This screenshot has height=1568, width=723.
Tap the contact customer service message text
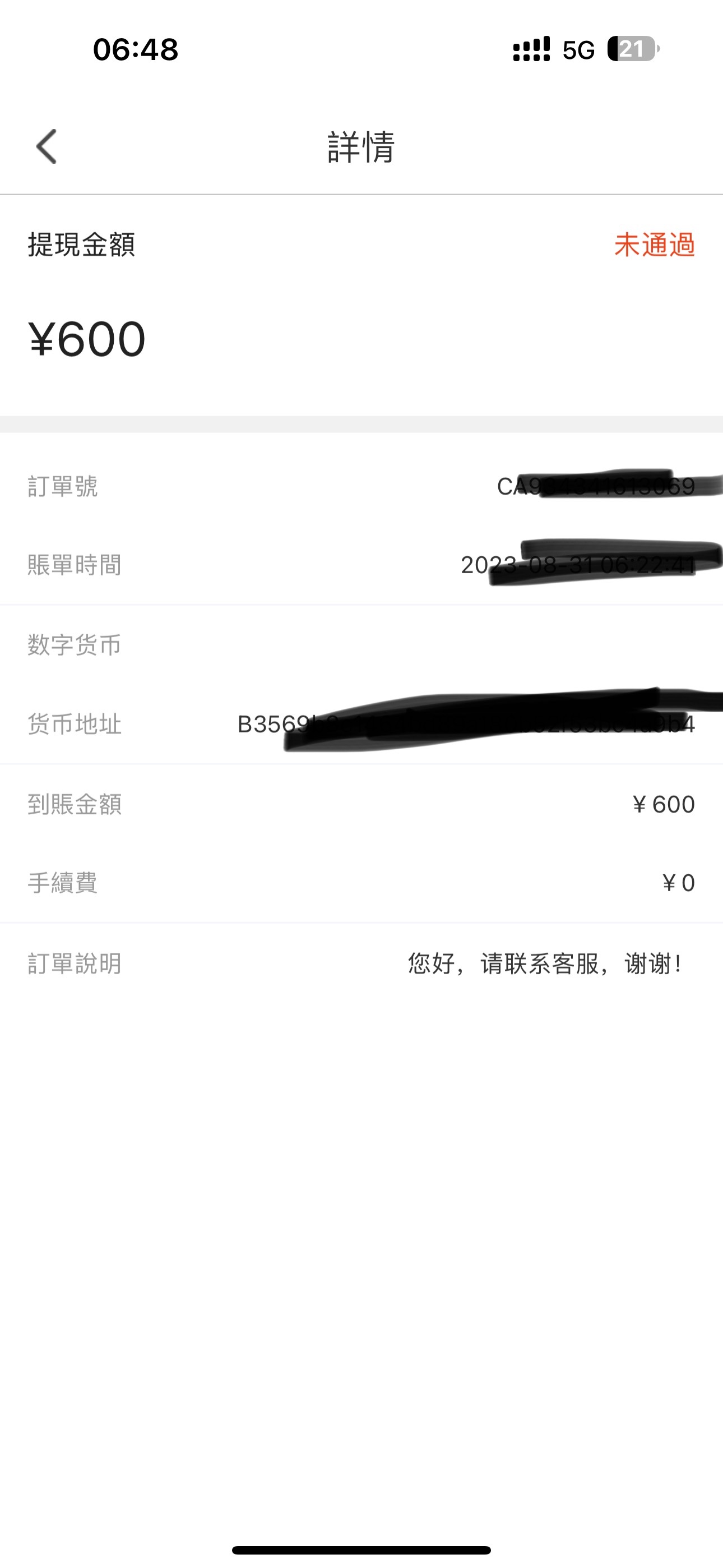point(545,963)
